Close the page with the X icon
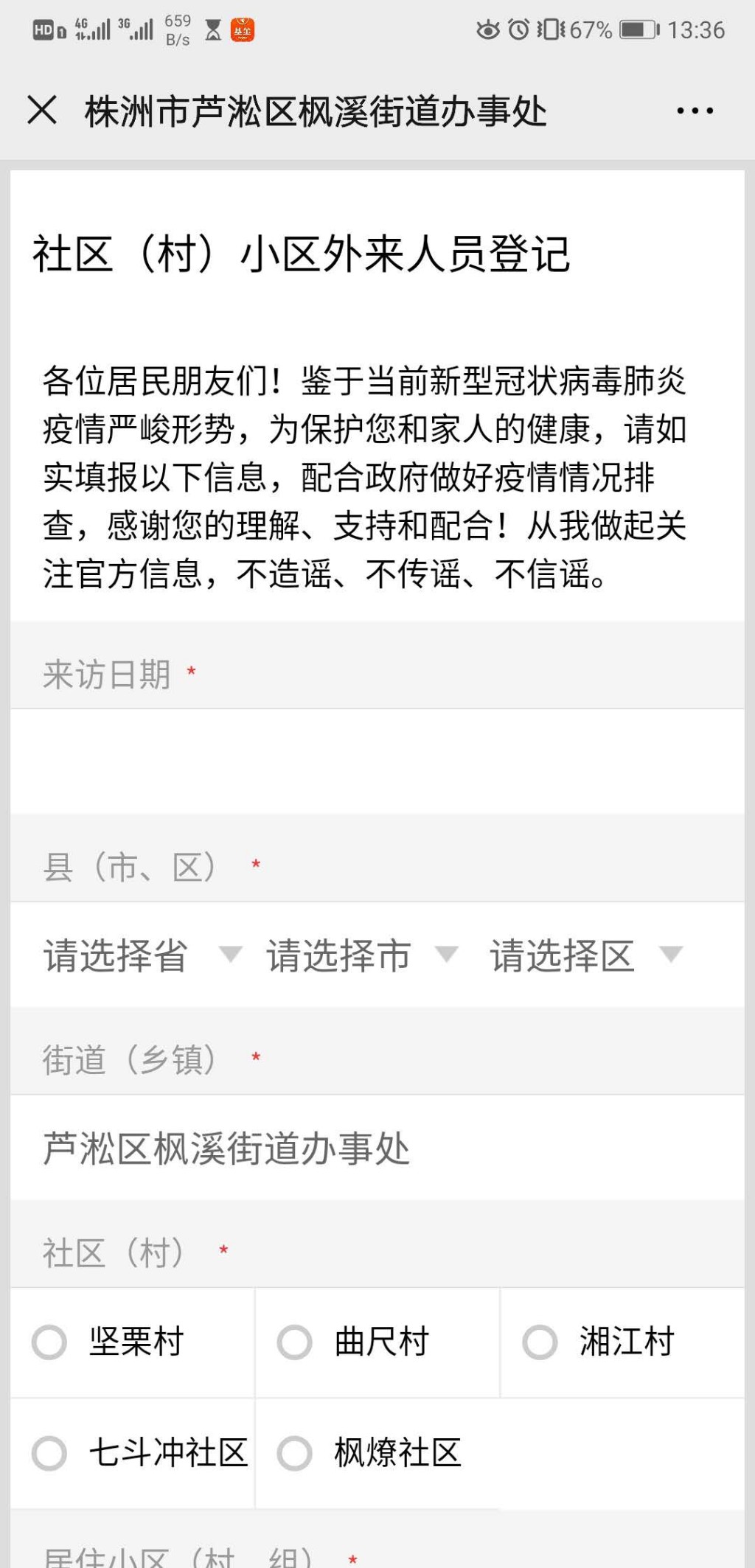 click(x=42, y=111)
